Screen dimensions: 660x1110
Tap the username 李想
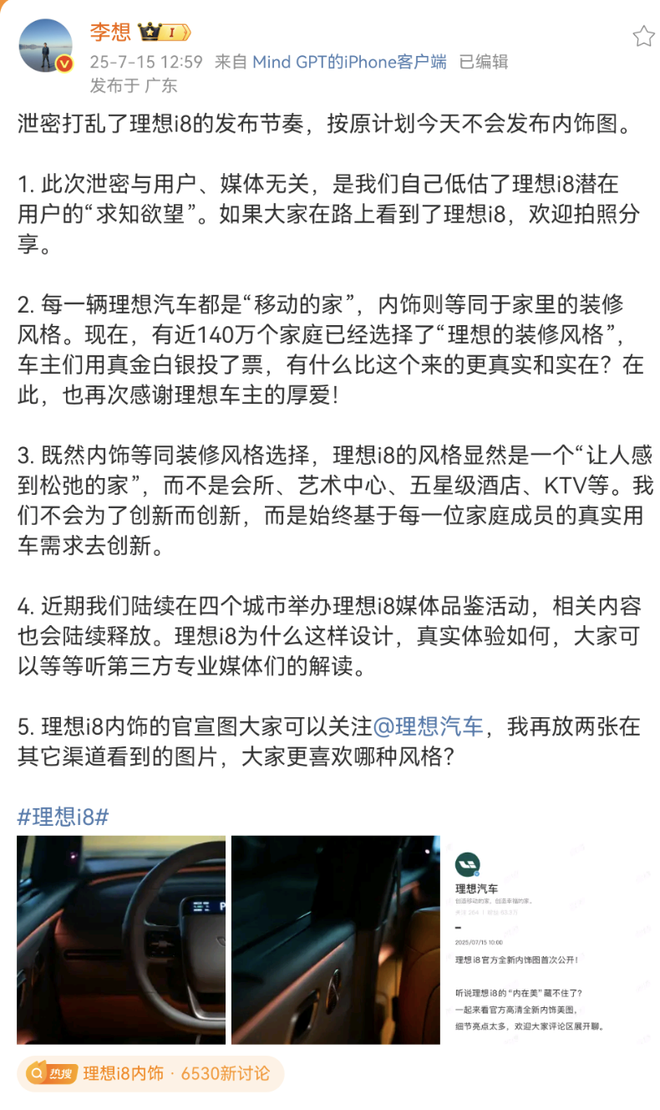tap(111, 33)
